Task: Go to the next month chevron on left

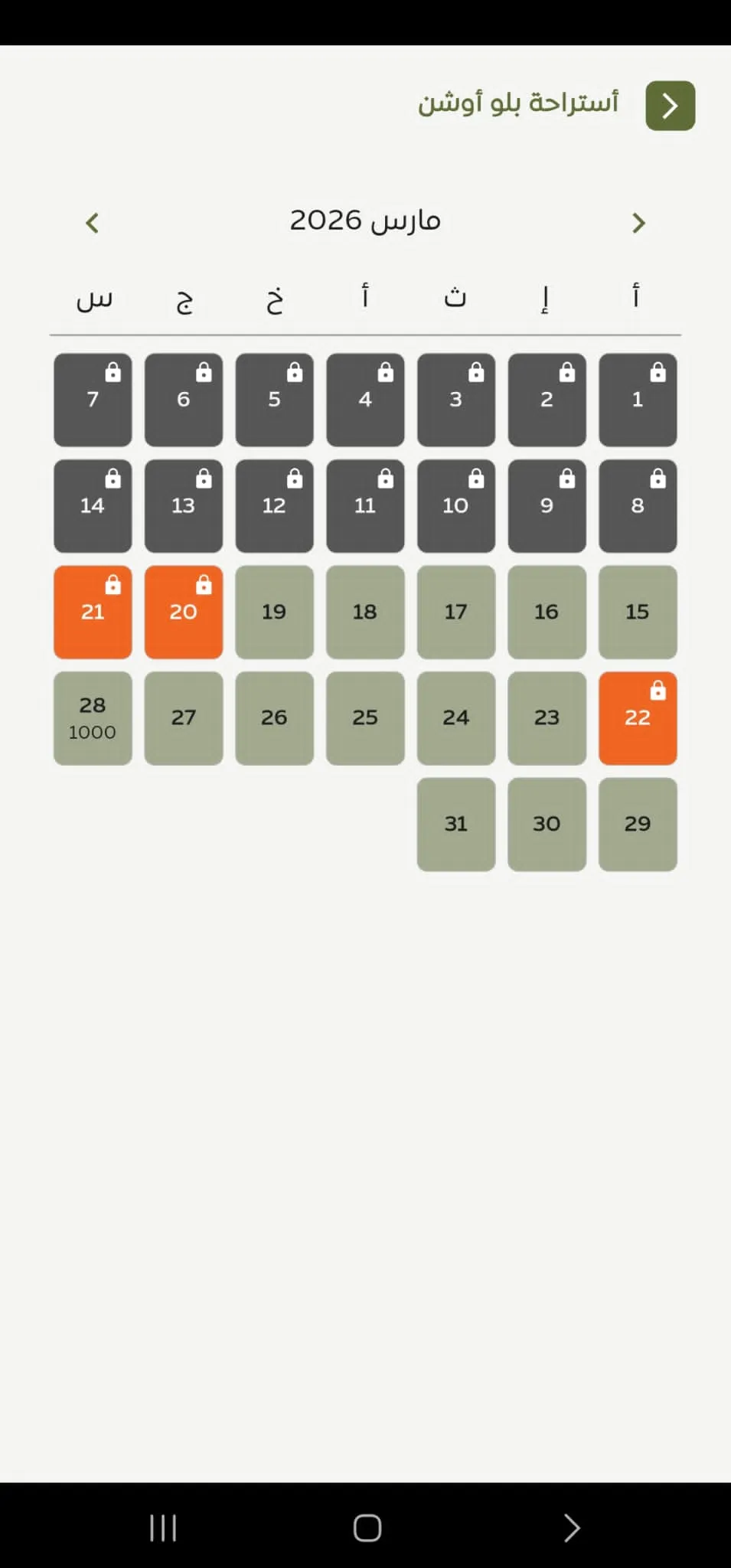Action: pos(93,223)
